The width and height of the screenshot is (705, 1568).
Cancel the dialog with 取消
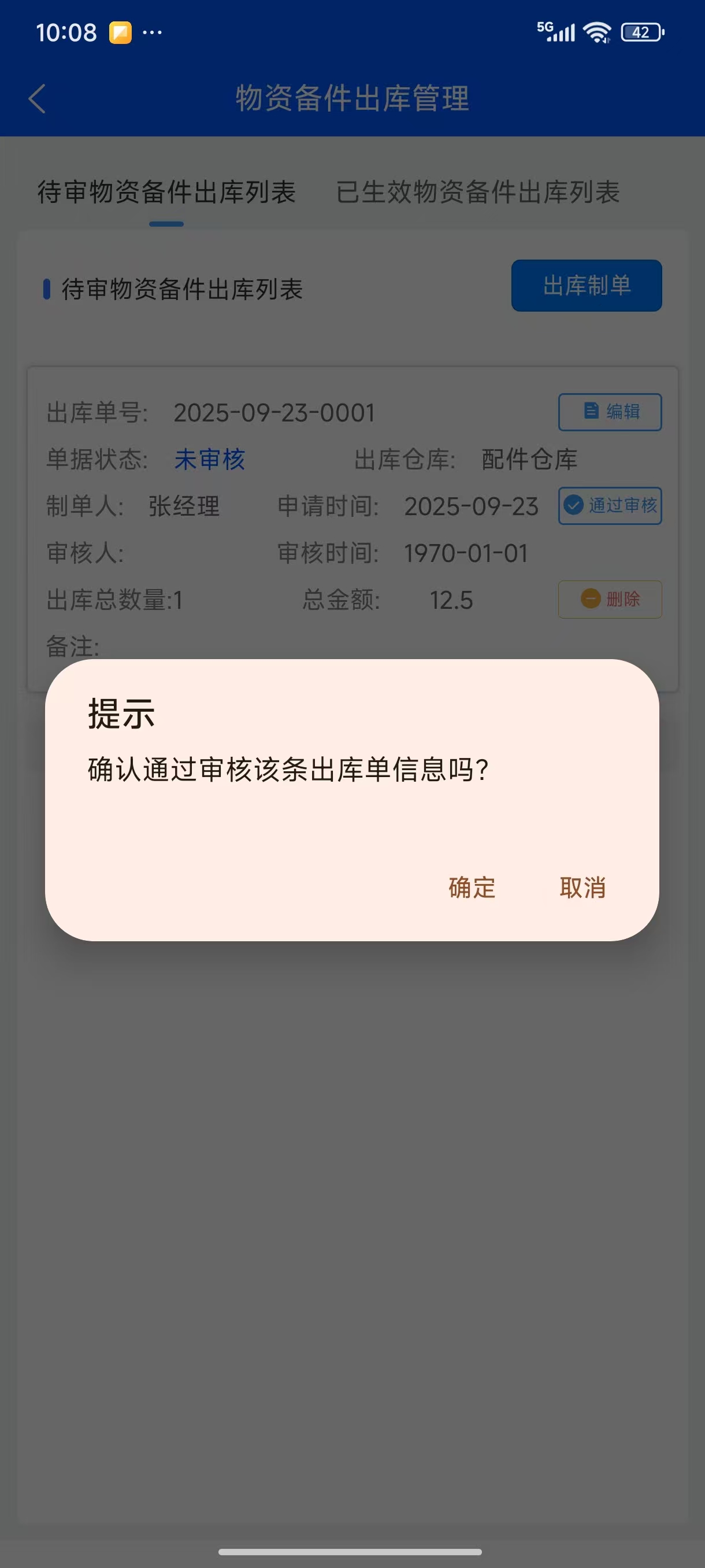582,887
